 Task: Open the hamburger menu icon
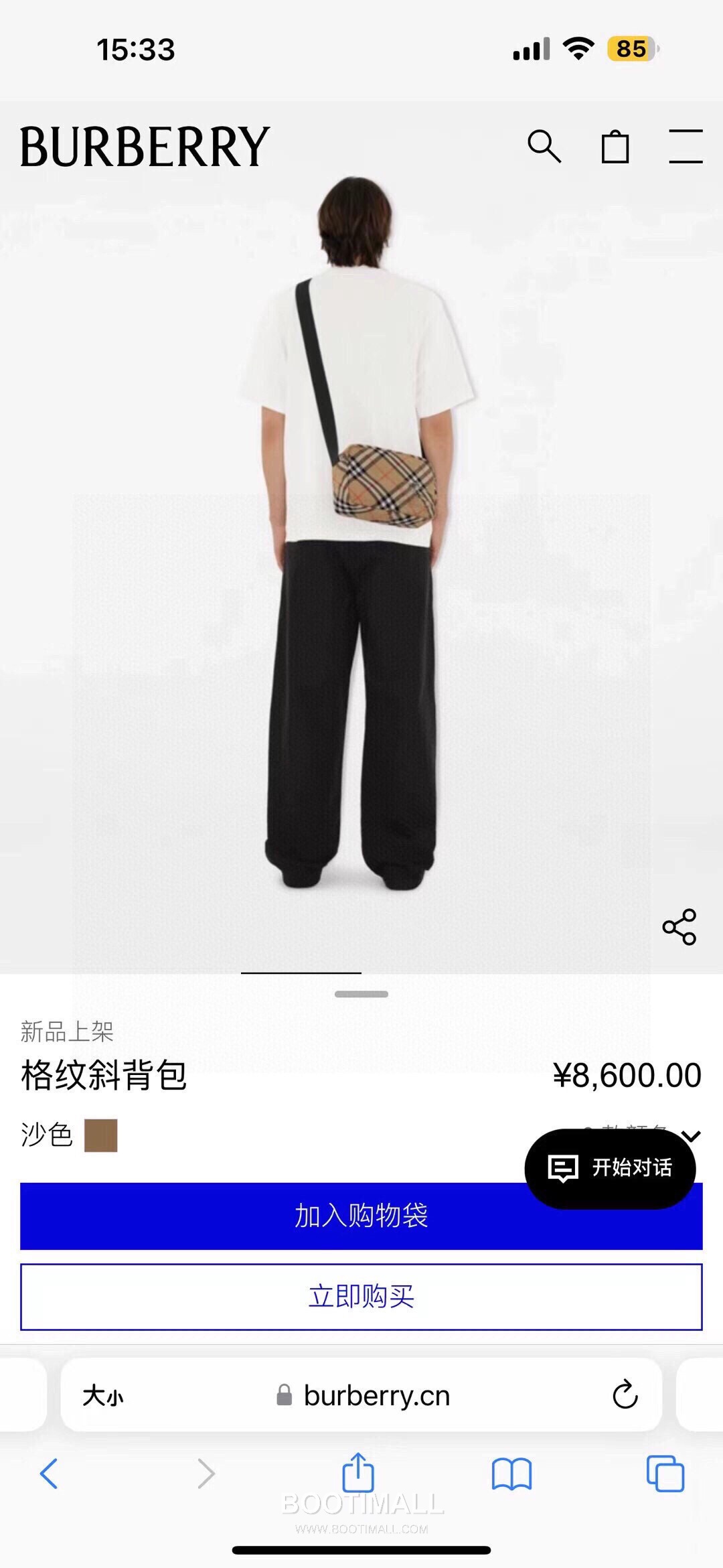tap(685, 147)
